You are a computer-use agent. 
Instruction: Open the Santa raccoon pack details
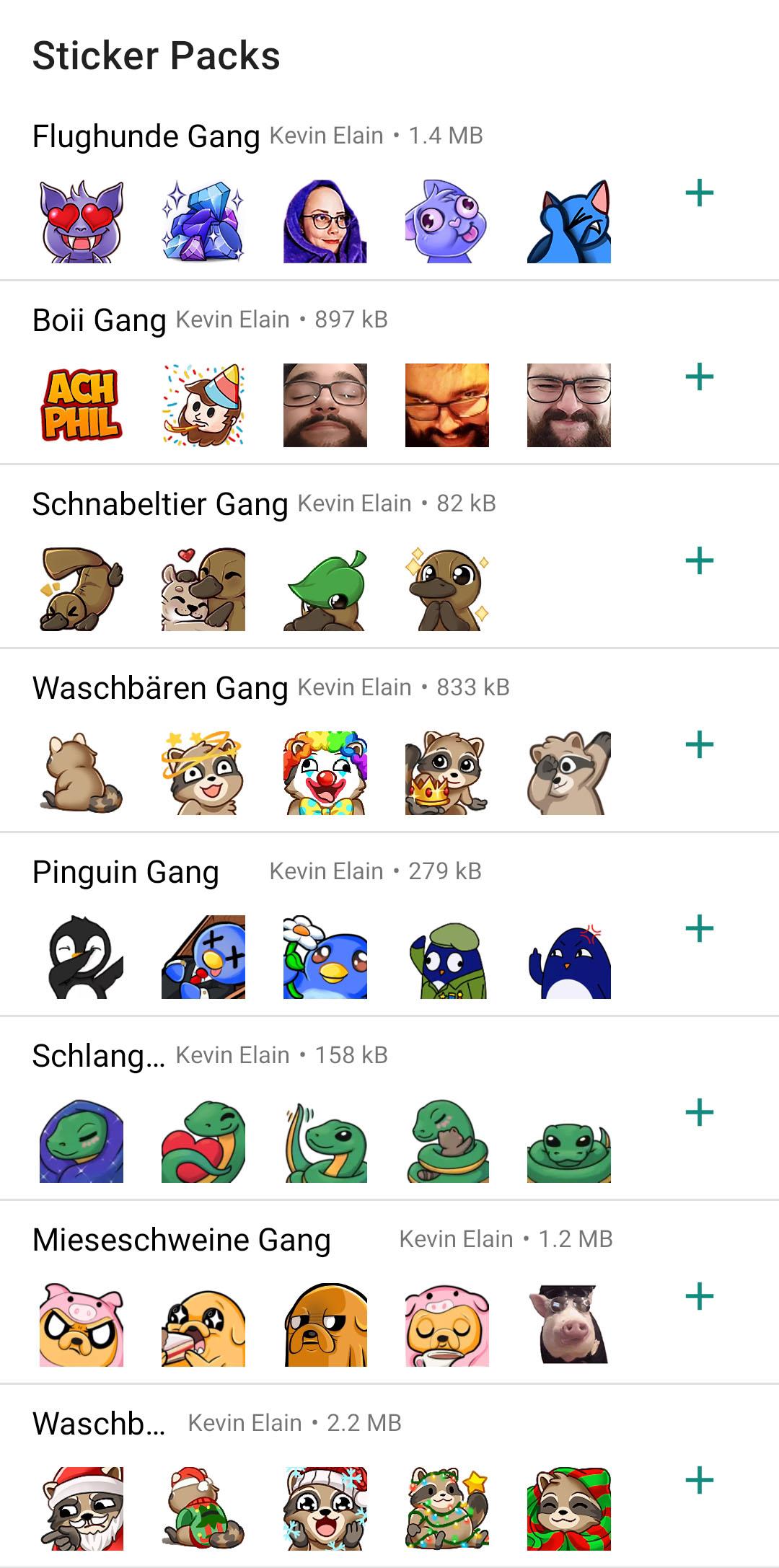click(x=99, y=1424)
